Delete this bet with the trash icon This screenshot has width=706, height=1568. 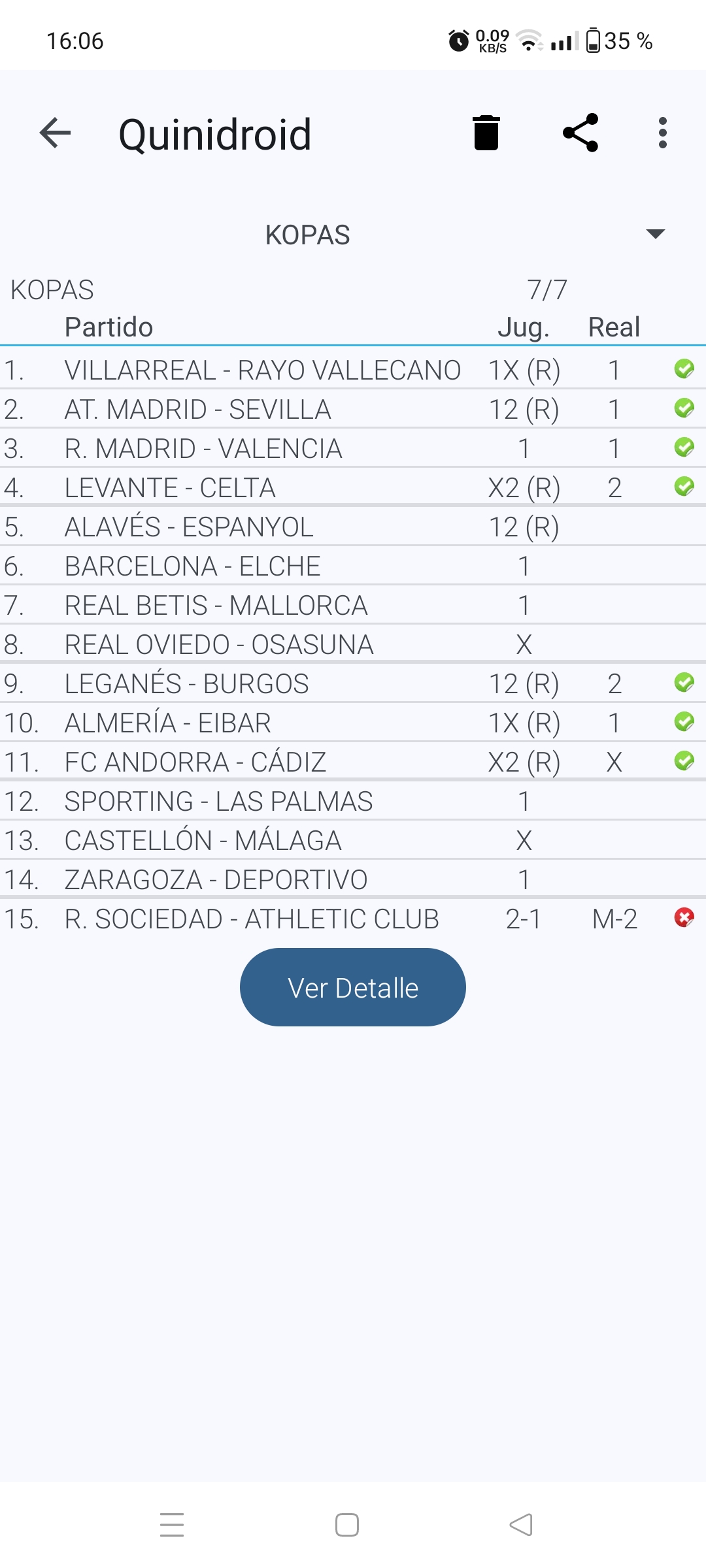click(486, 133)
